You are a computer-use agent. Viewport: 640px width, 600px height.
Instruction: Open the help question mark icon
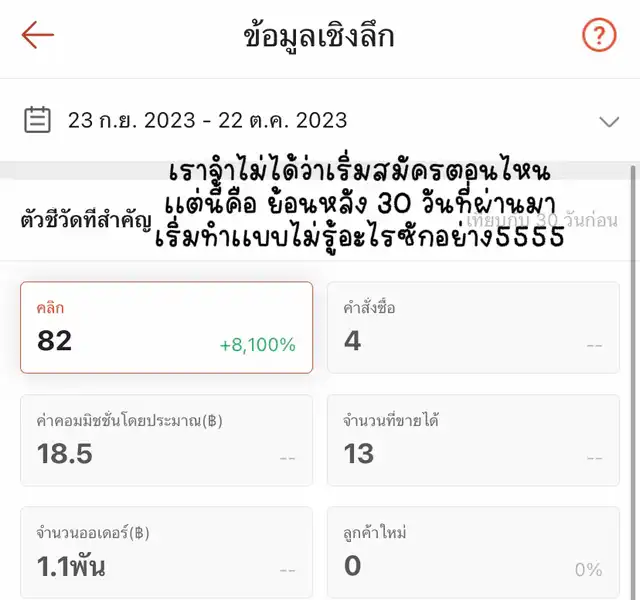tap(598, 37)
